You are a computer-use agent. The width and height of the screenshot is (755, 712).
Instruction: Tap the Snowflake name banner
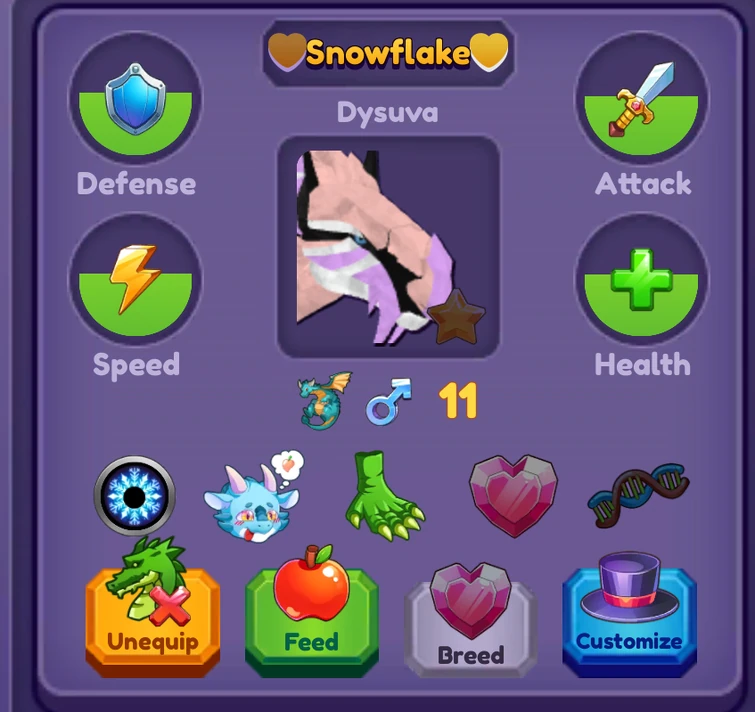tap(388, 53)
